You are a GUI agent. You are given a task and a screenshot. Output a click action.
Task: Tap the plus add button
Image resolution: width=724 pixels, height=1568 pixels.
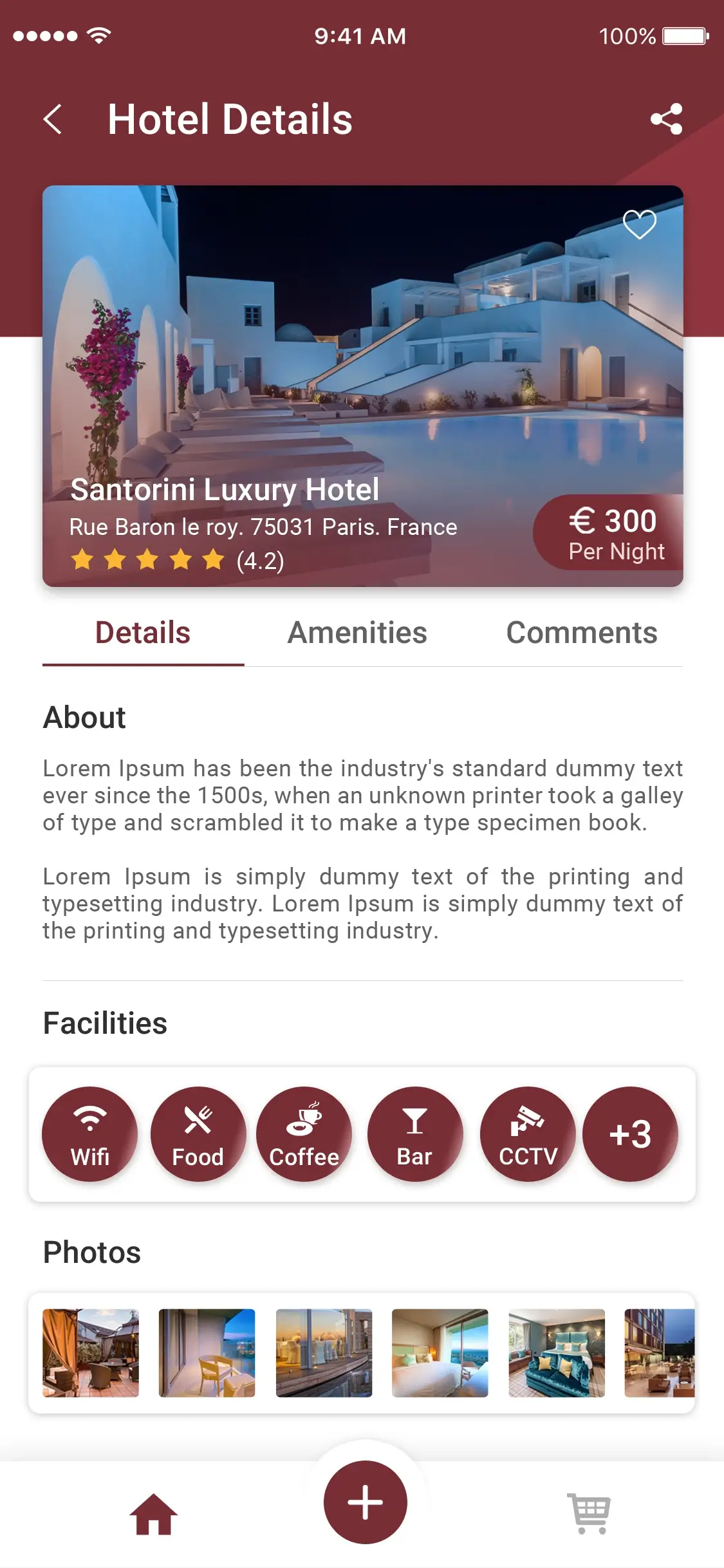365,1502
